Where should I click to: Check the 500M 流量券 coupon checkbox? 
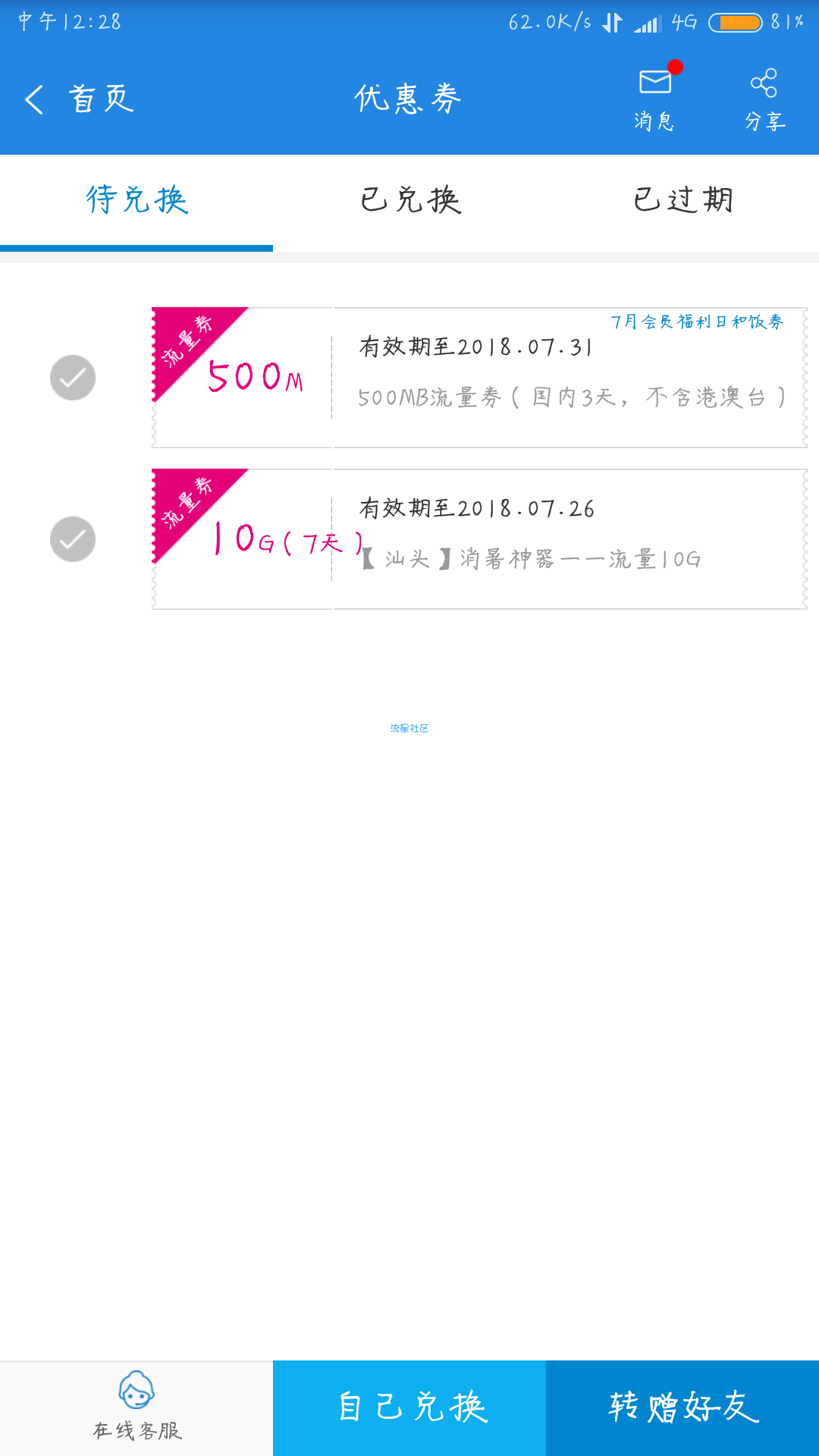pos(73,378)
